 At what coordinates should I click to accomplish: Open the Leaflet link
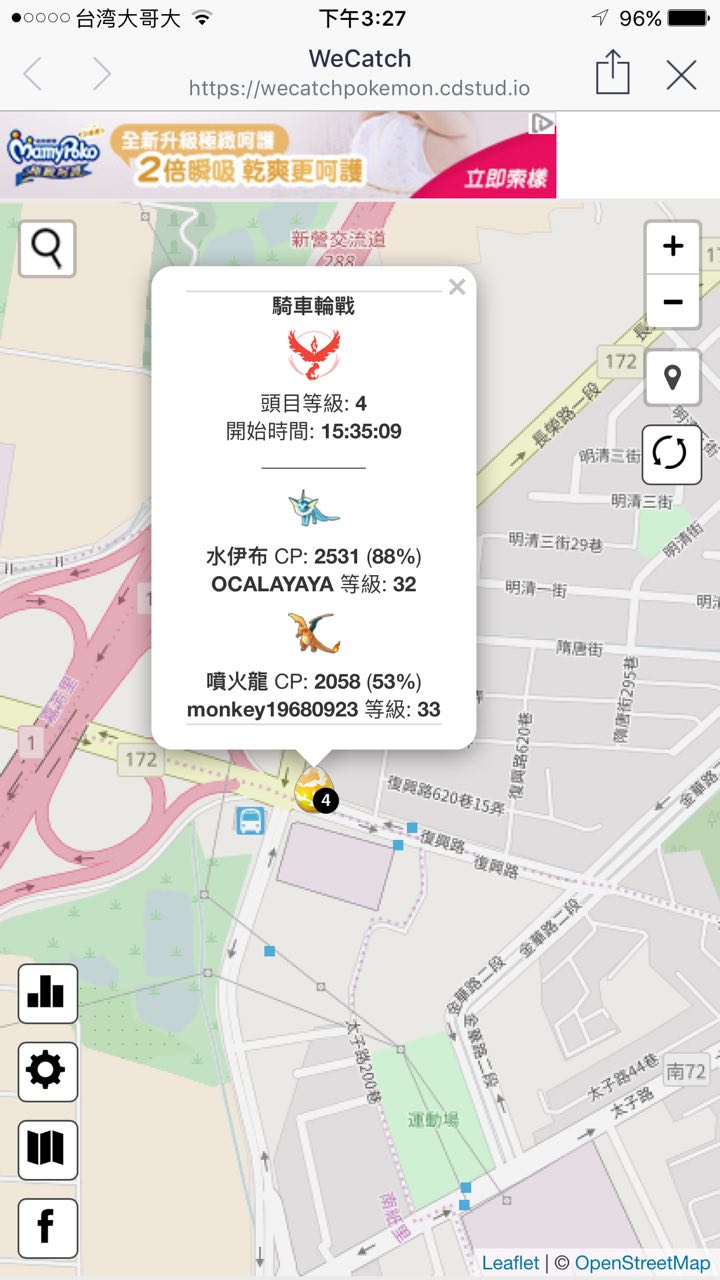pyautogui.click(x=510, y=1263)
